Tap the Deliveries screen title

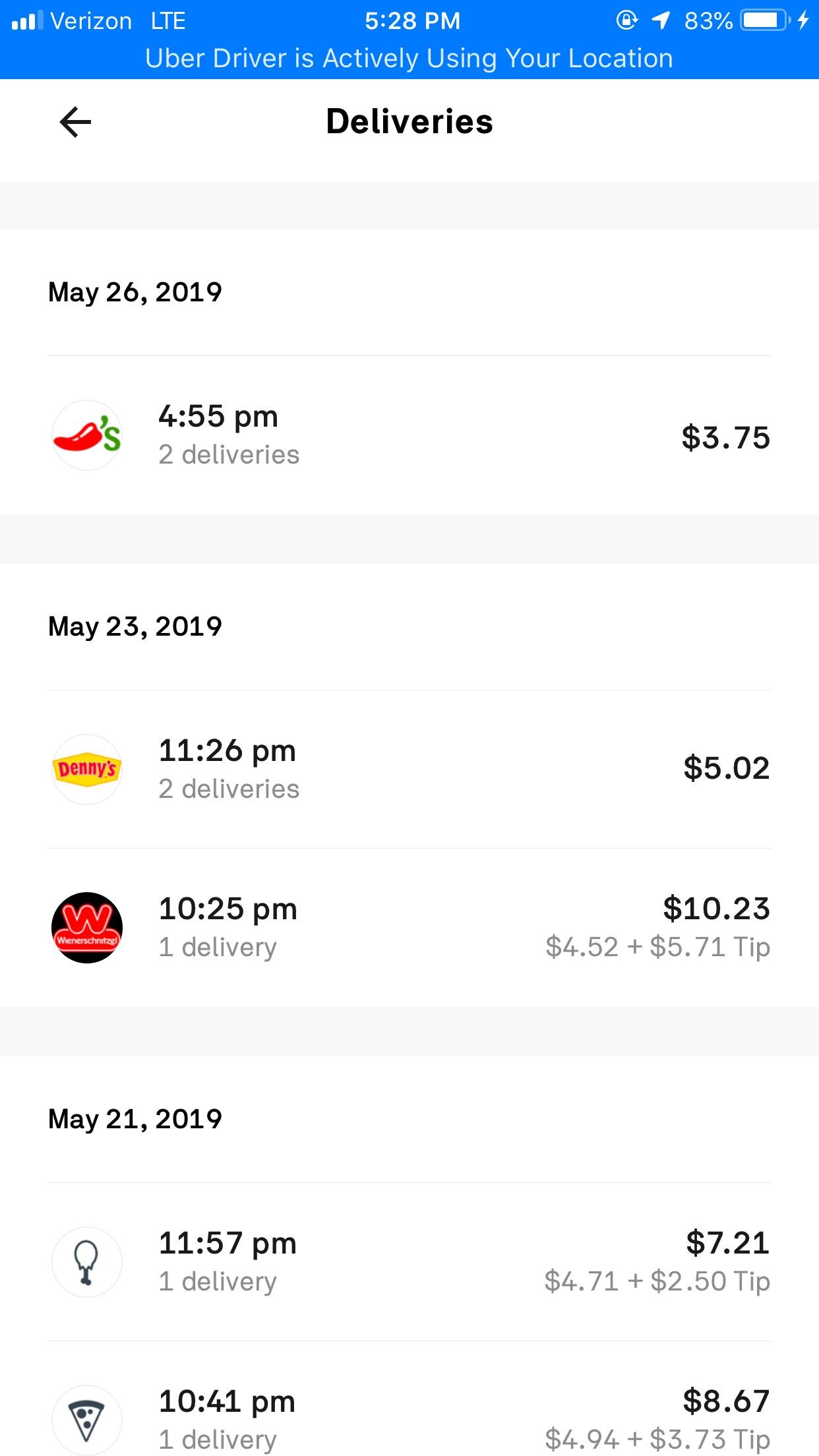coord(409,121)
